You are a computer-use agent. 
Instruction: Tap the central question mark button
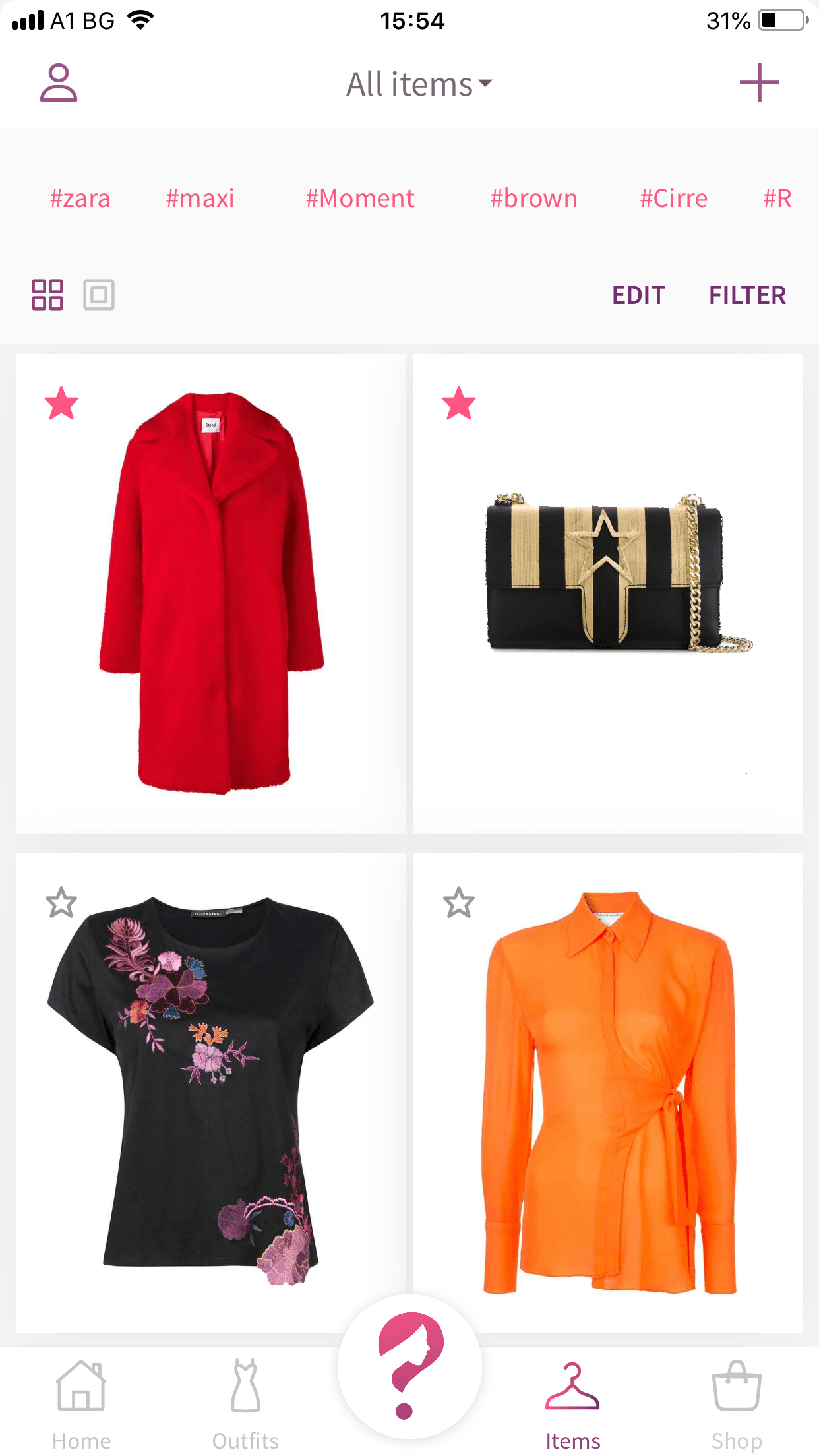coord(409,1366)
